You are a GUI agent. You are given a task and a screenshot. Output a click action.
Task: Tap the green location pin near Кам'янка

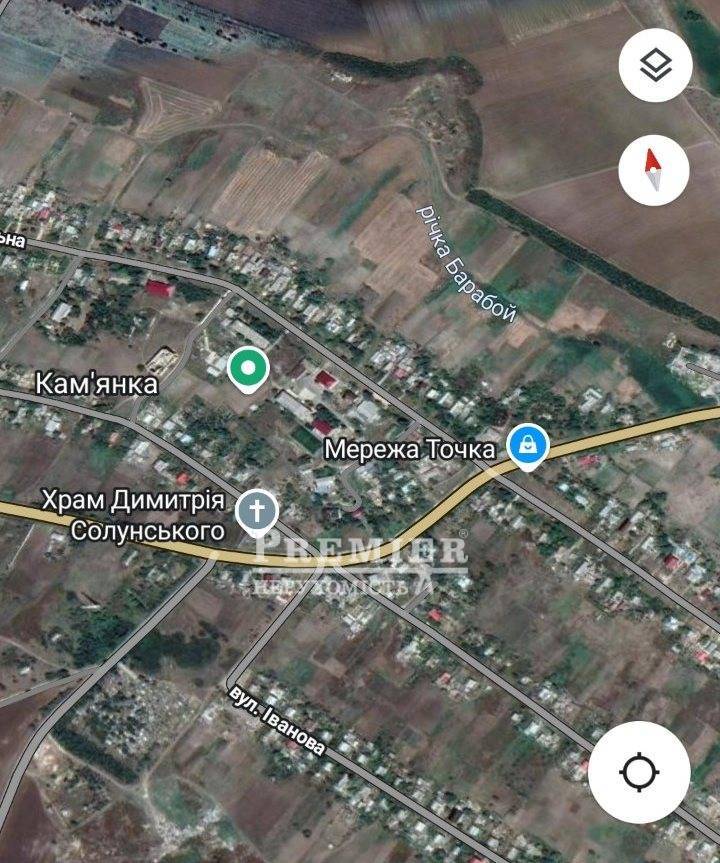(248, 369)
